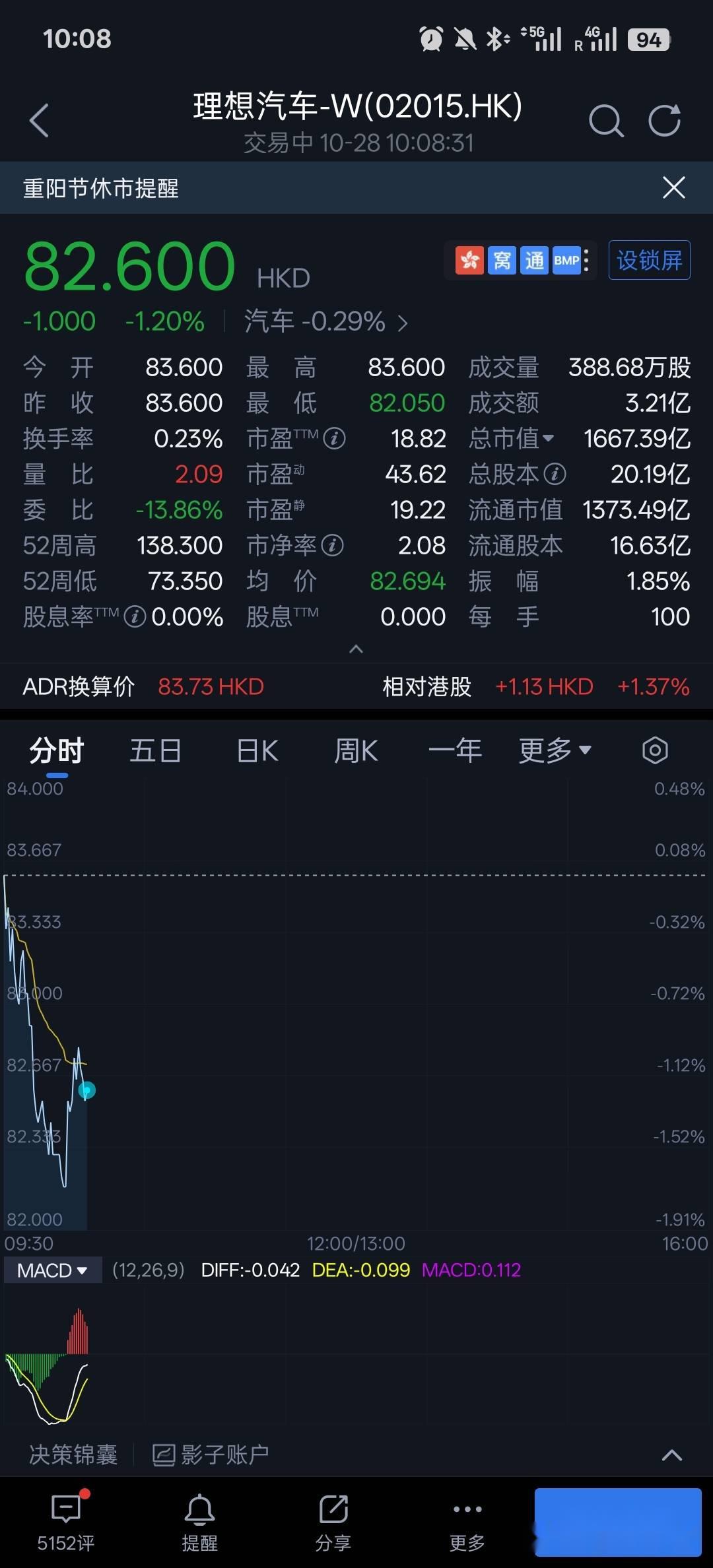
Task: Toggle the BMP quote mode badge
Action: (x=565, y=260)
